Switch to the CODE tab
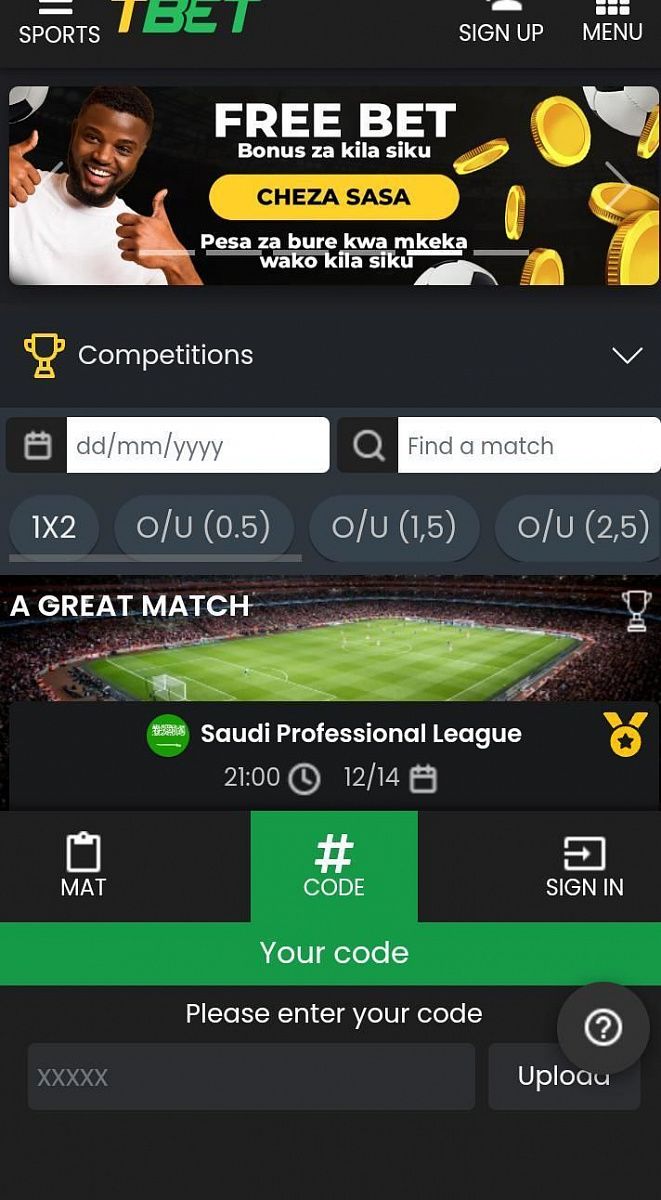Image resolution: width=661 pixels, height=1200 pixels. (x=334, y=866)
